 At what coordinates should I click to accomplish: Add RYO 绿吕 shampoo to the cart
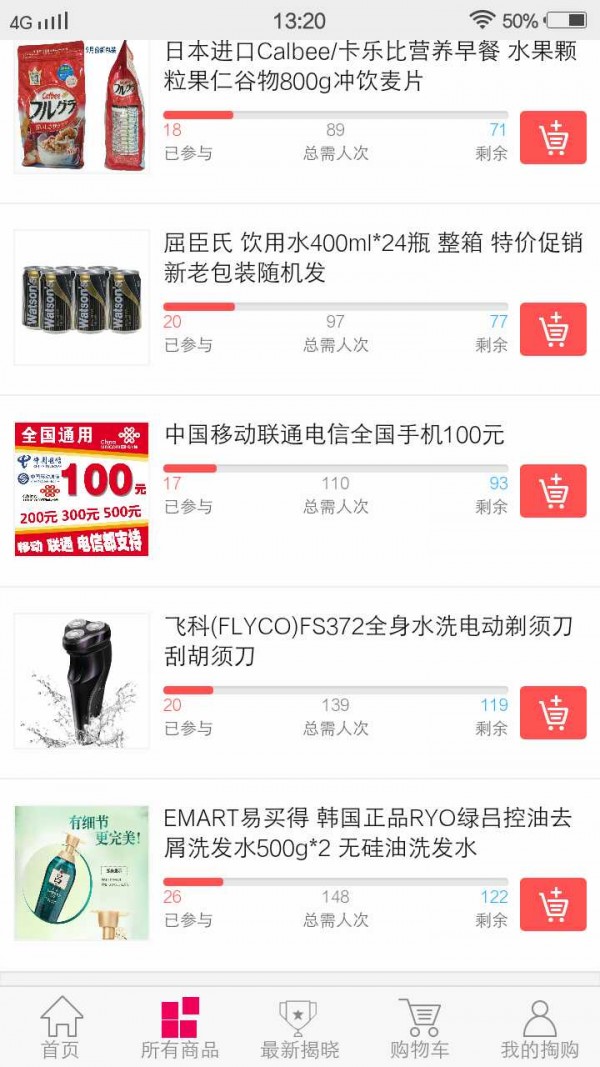tap(553, 904)
